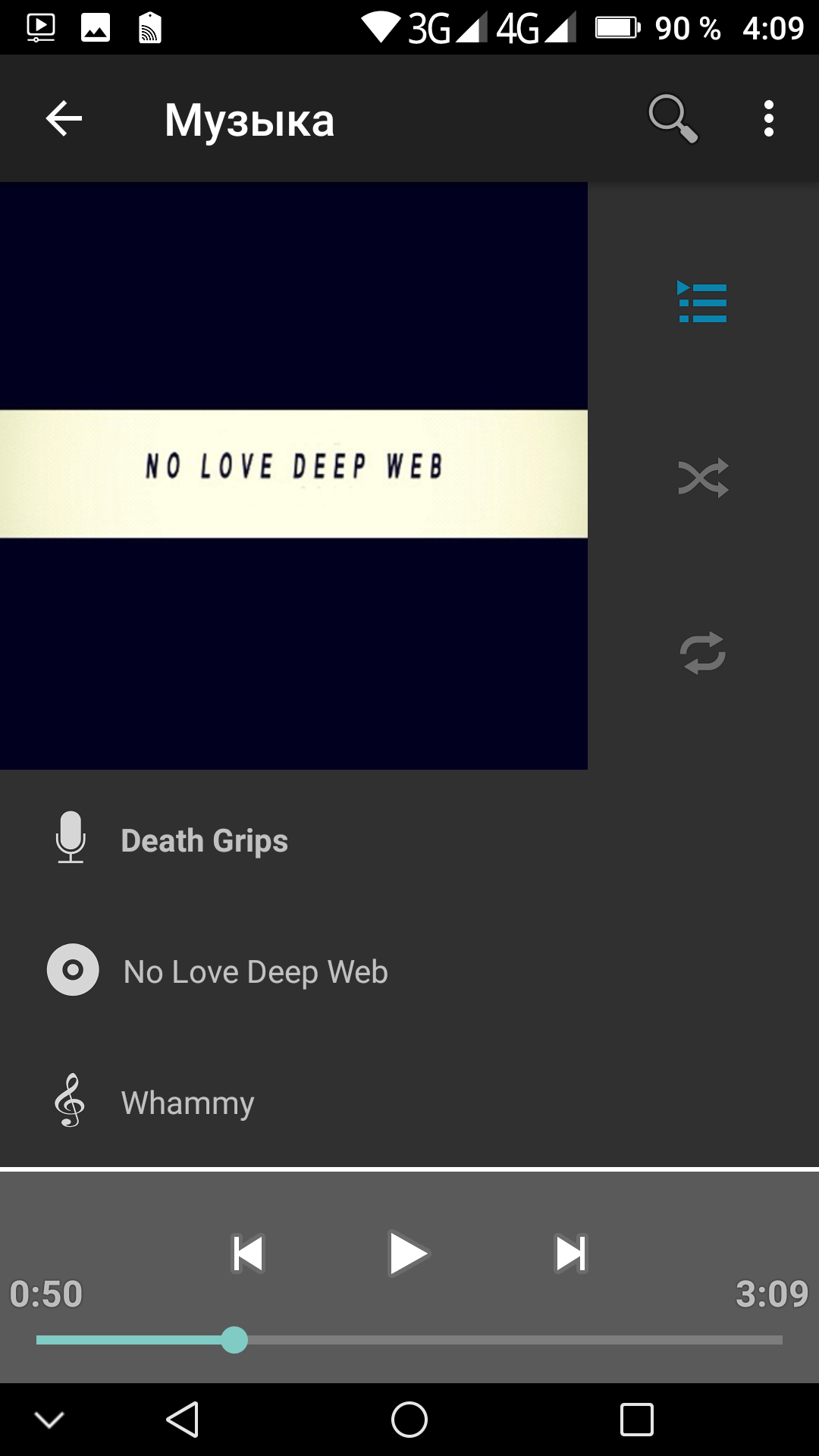Open the overflow menu
This screenshot has height=1456, width=819.
click(768, 119)
